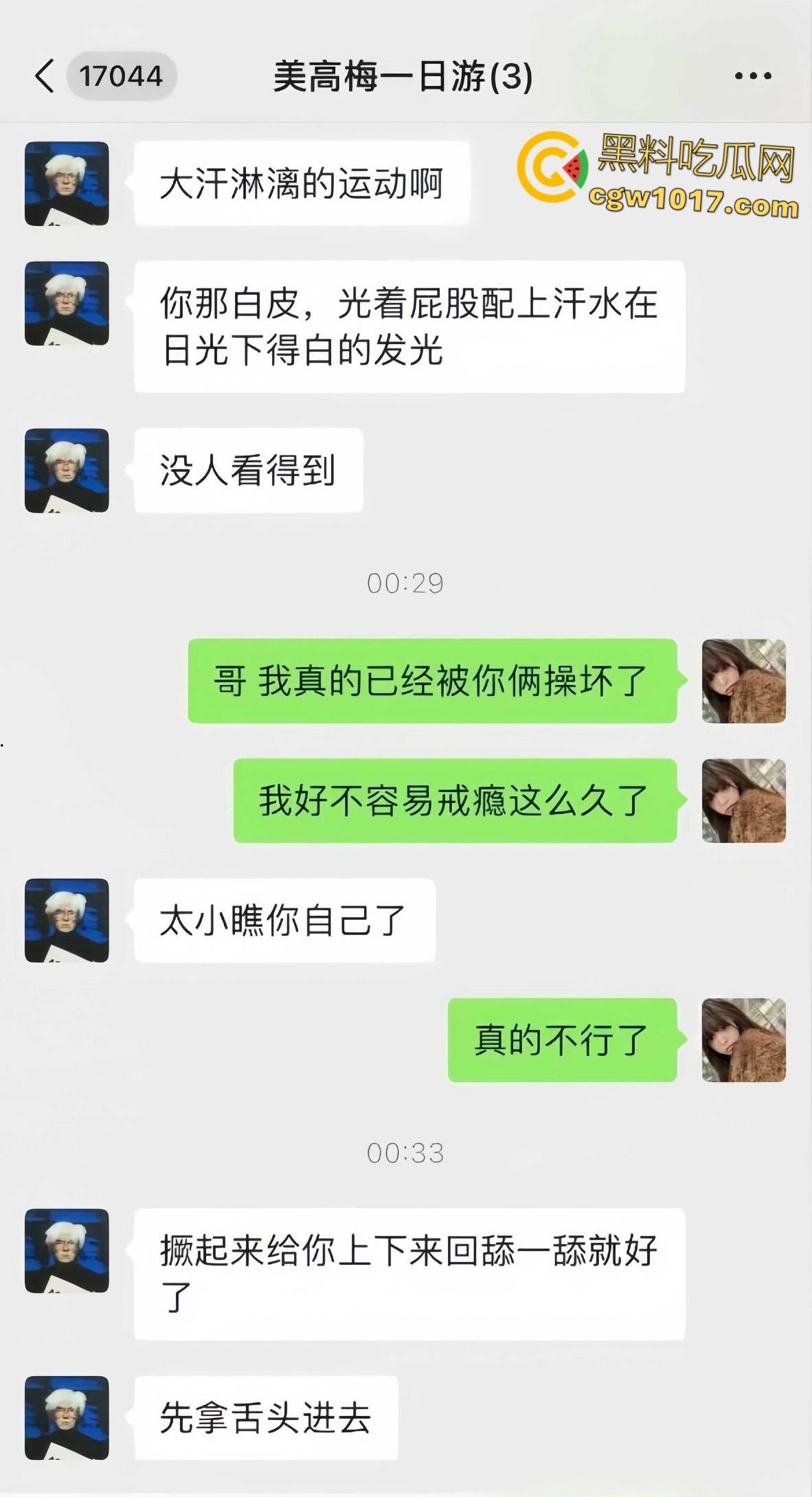Tap avatar next to 没人看得到 bubble

[66, 471]
